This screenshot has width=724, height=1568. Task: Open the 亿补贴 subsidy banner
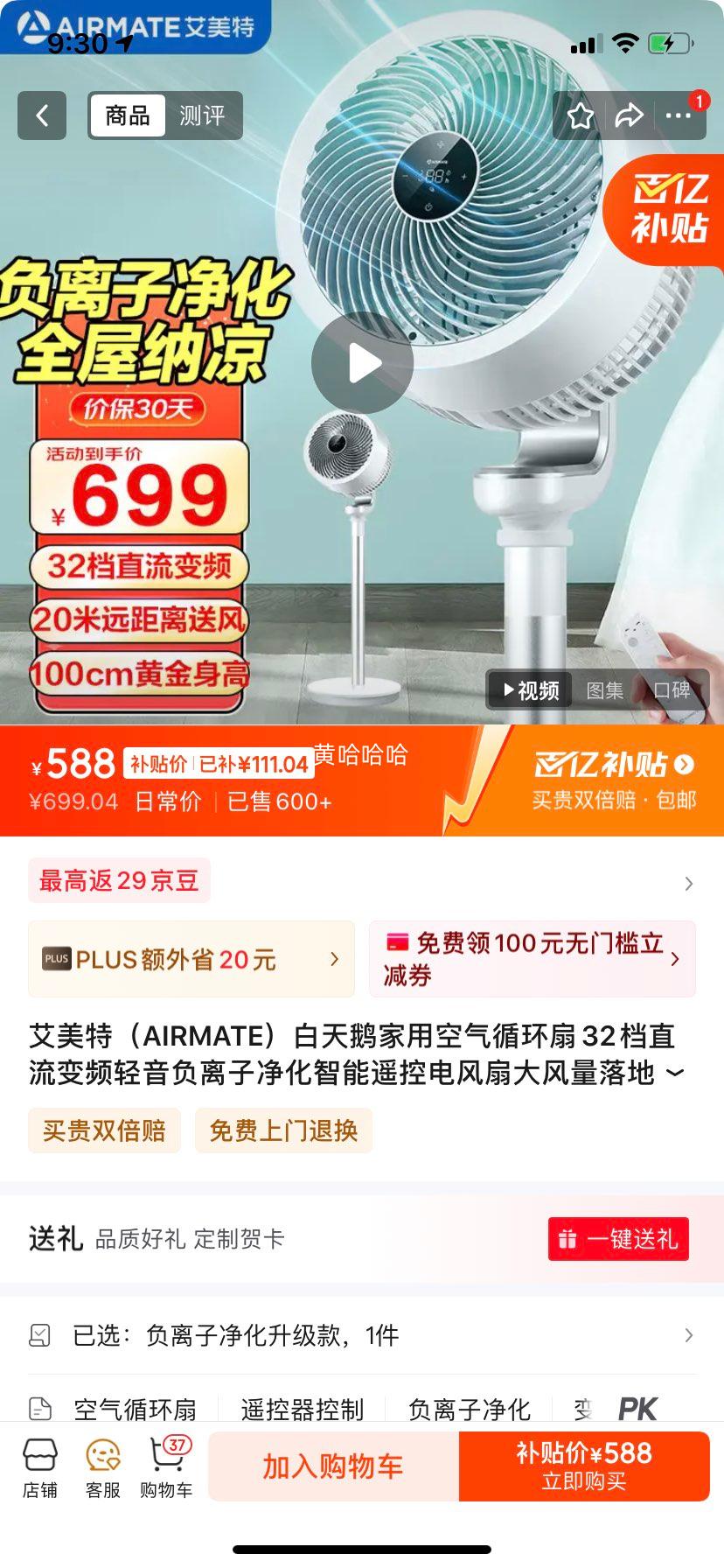[x=614, y=779]
